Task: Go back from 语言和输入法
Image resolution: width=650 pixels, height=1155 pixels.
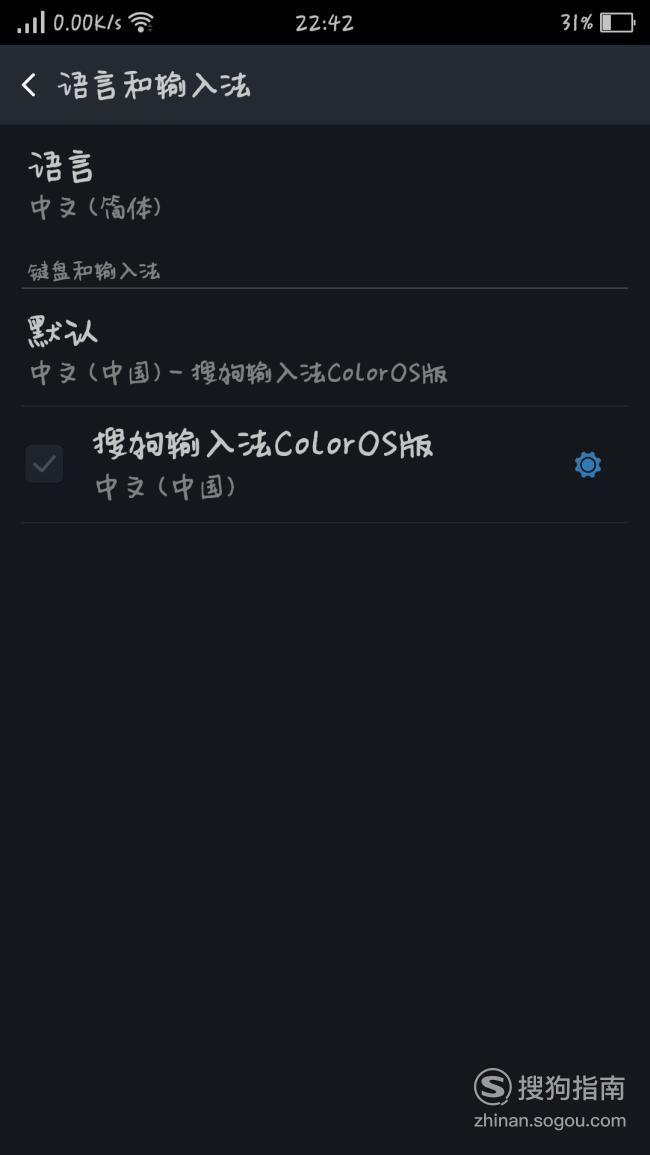Action: [x=29, y=85]
